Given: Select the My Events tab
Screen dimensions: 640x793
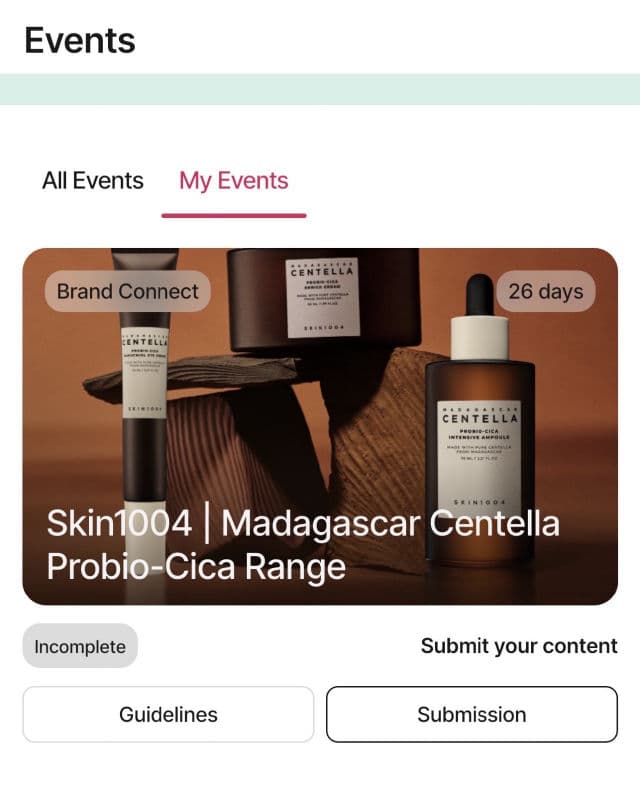Looking at the screenshot, I should 233,181.
